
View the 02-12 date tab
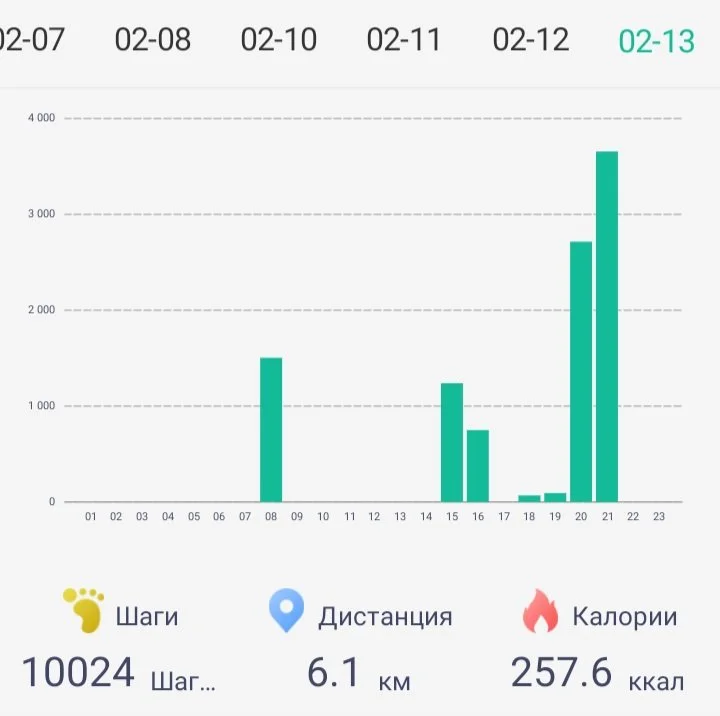pos(531,39)
